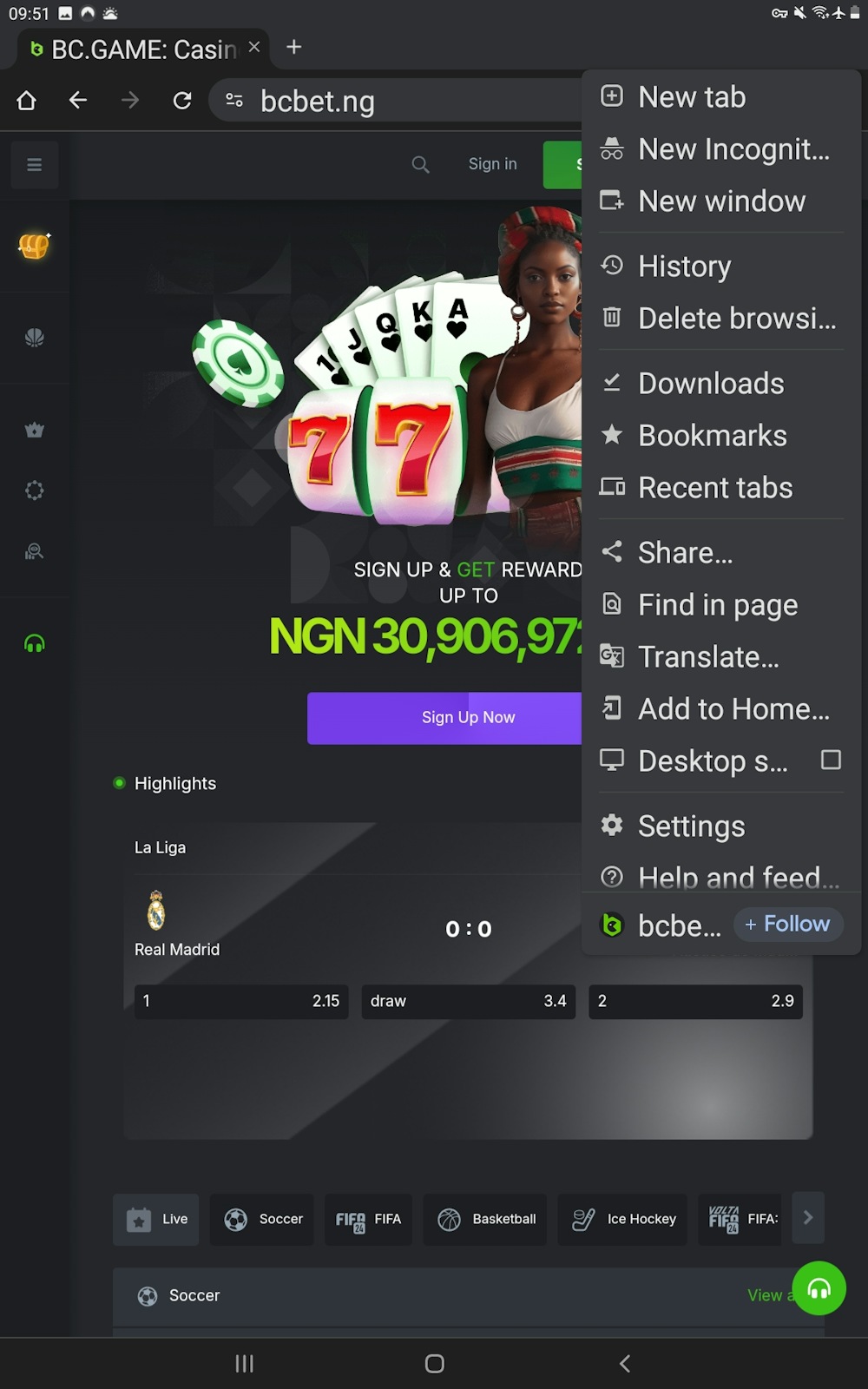Translate this page
Screen dimensions: 868x1389
click(x=707, y=656)
